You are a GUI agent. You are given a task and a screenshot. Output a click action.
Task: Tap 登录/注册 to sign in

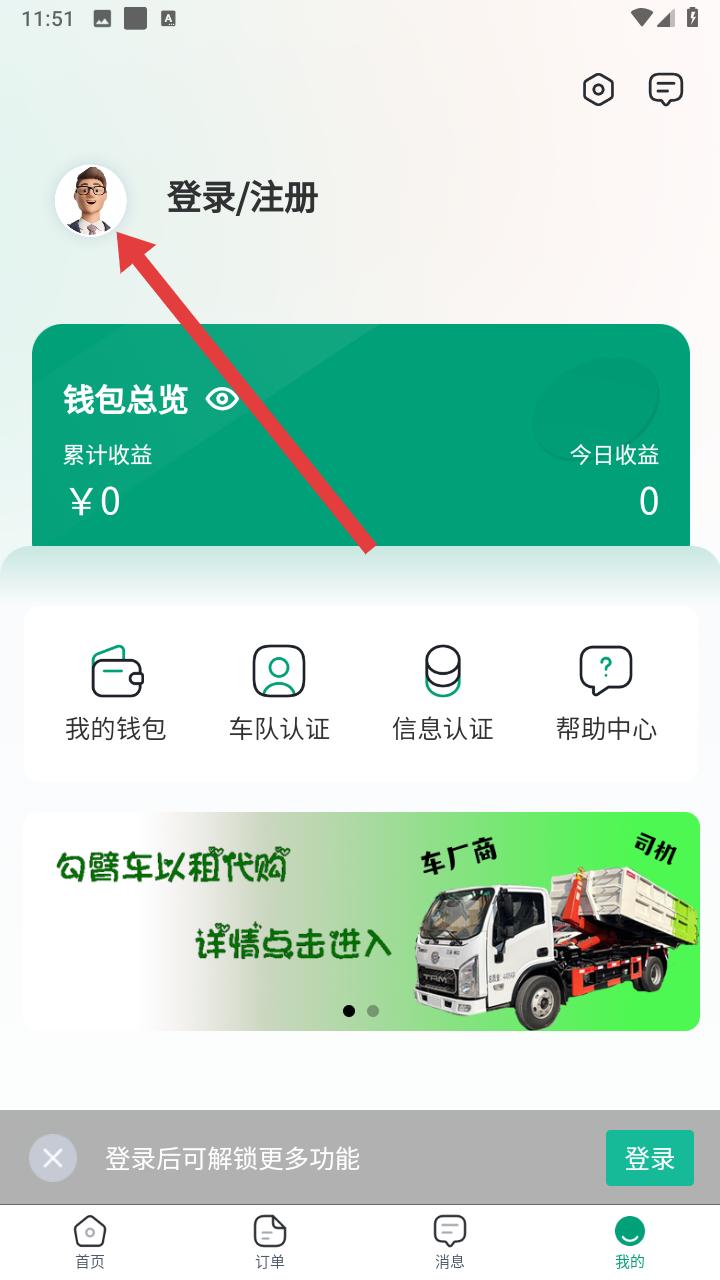[x=242, y=198]
